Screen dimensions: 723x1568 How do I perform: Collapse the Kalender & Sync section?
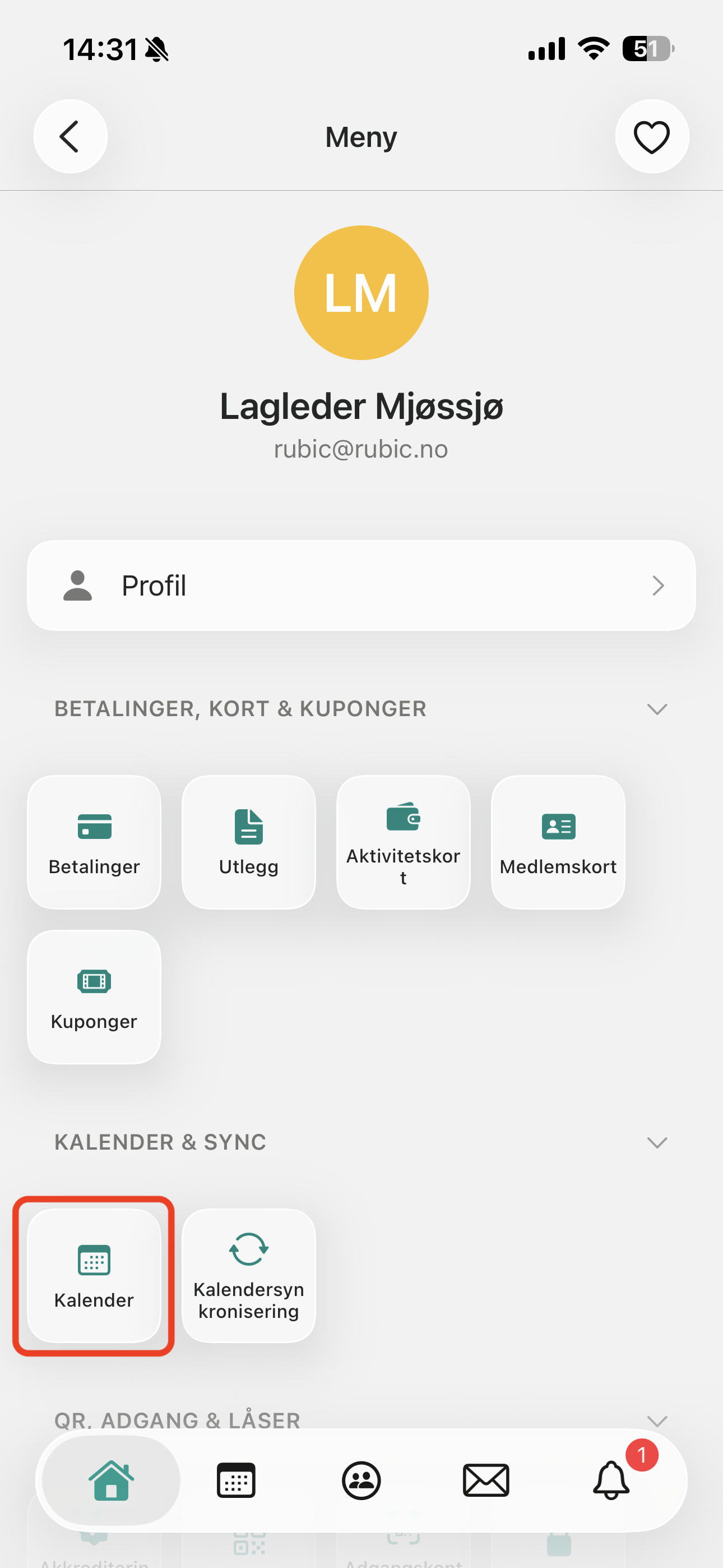[x=657, y=1142]
